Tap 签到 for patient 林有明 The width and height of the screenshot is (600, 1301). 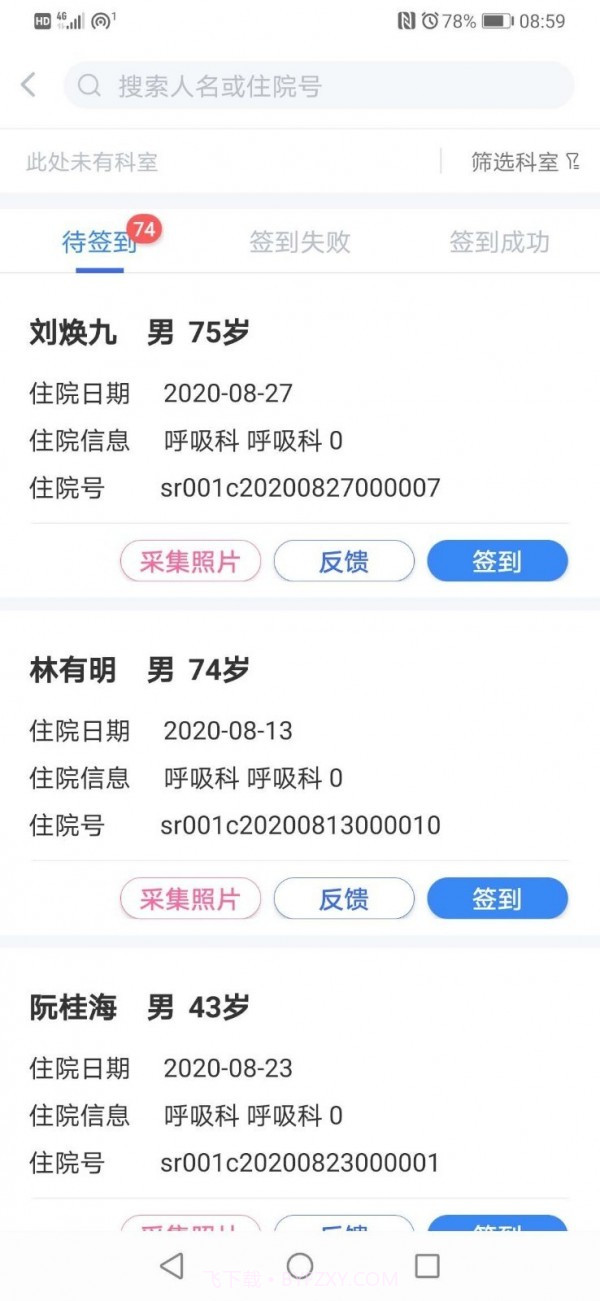497,899
